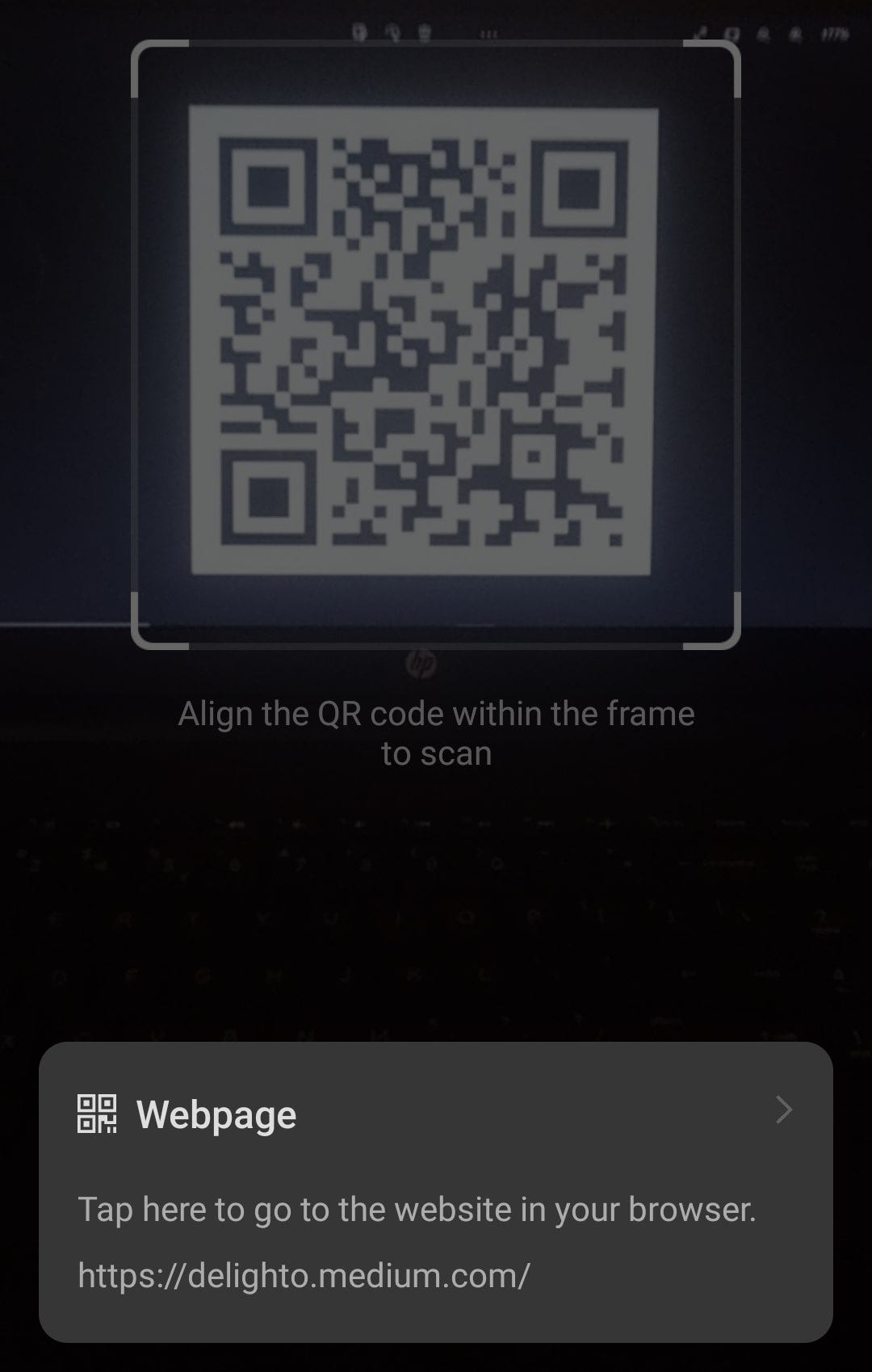
Task: Open the Webpage result card
Action: pos(436,1191)
